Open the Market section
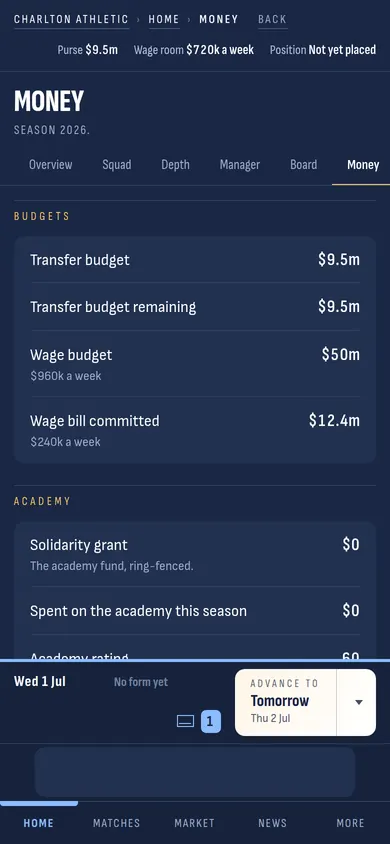Image resolution: width=390 pixels, height=844 pixels. pos(195,823)
